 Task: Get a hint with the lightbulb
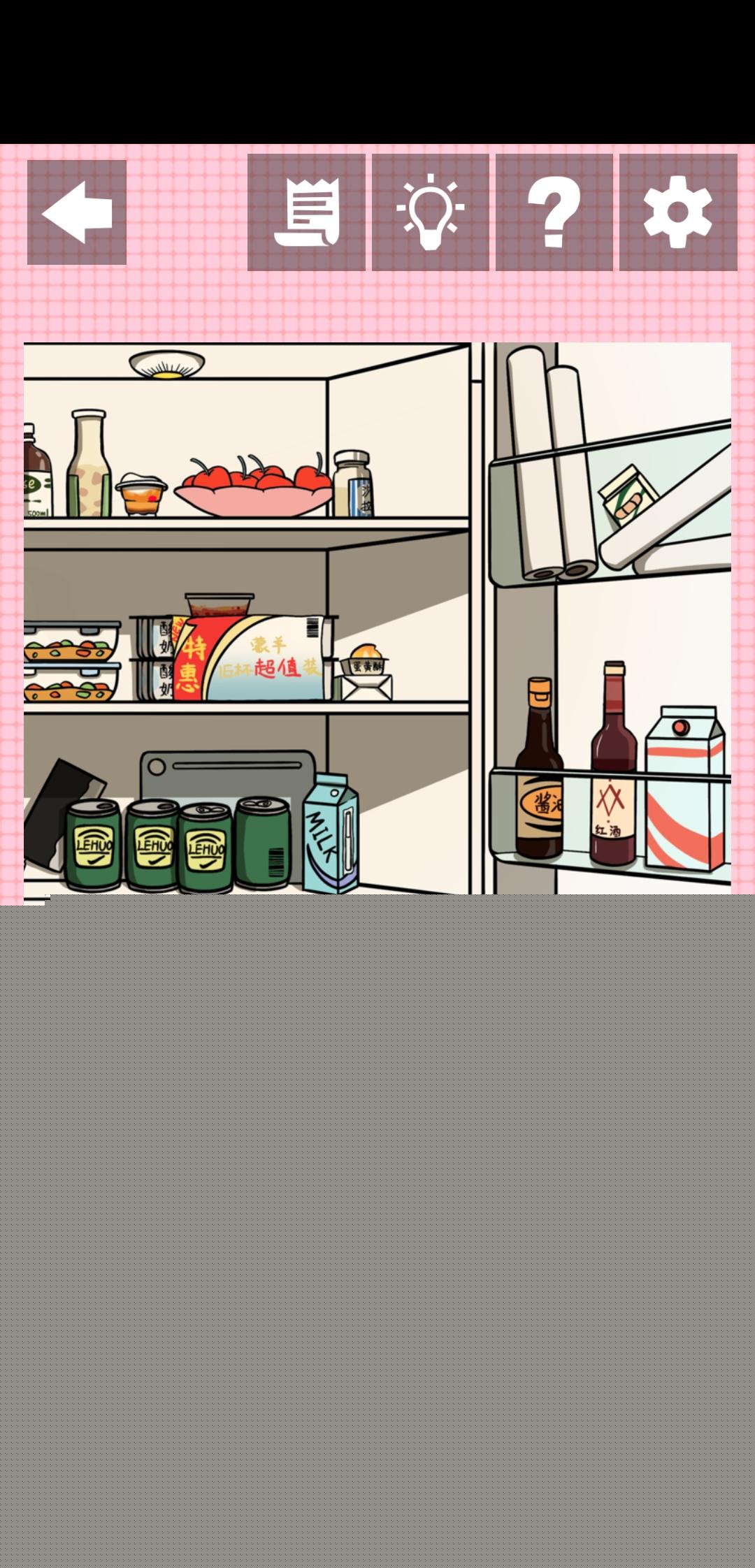[x=430, y=212]
